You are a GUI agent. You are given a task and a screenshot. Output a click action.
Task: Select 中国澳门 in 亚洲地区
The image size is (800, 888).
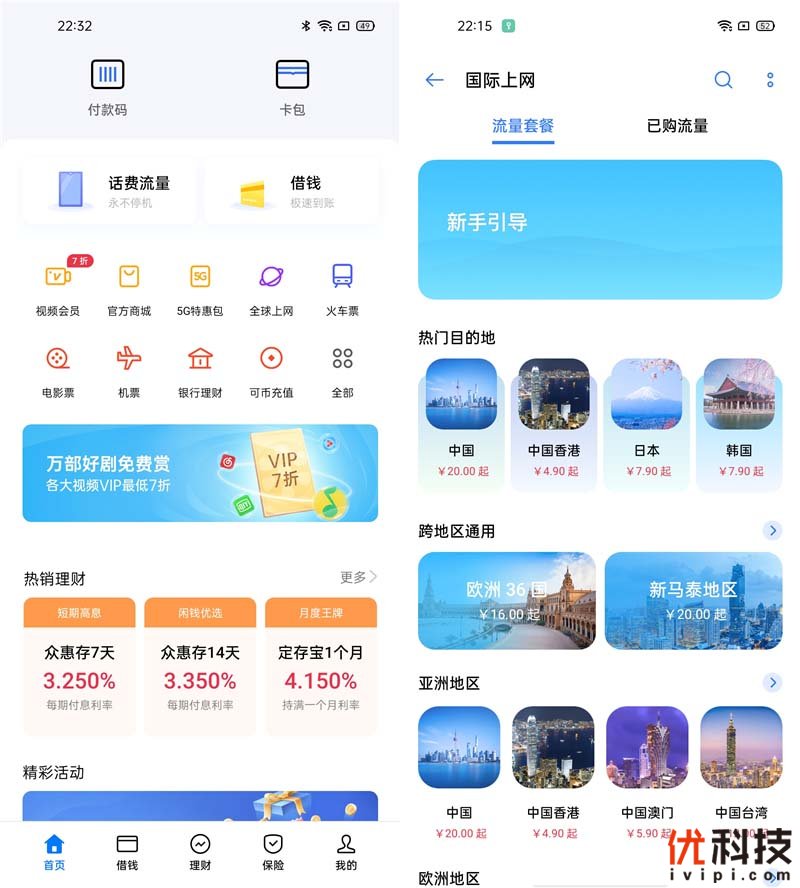[x=647, y=773]
